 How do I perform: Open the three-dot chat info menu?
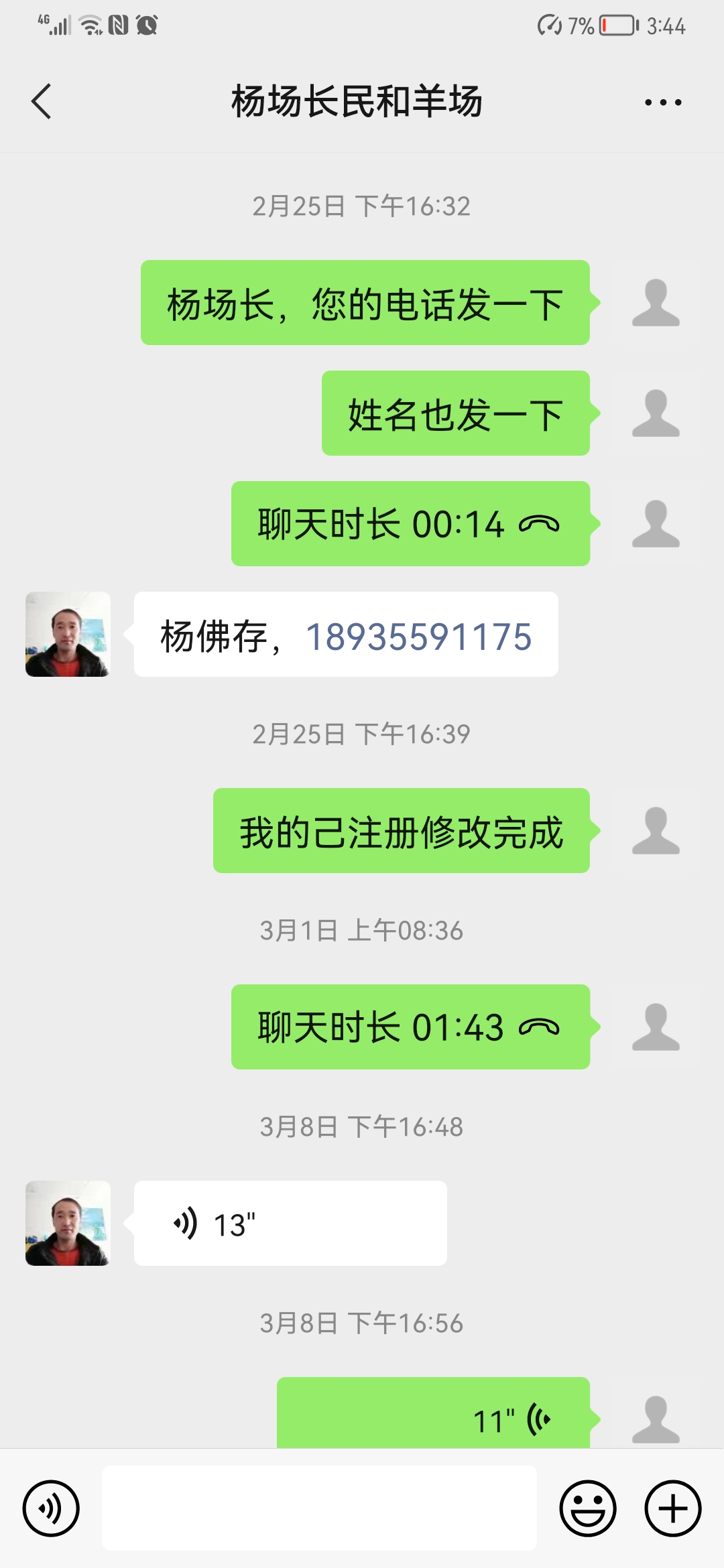pos(663,103)
